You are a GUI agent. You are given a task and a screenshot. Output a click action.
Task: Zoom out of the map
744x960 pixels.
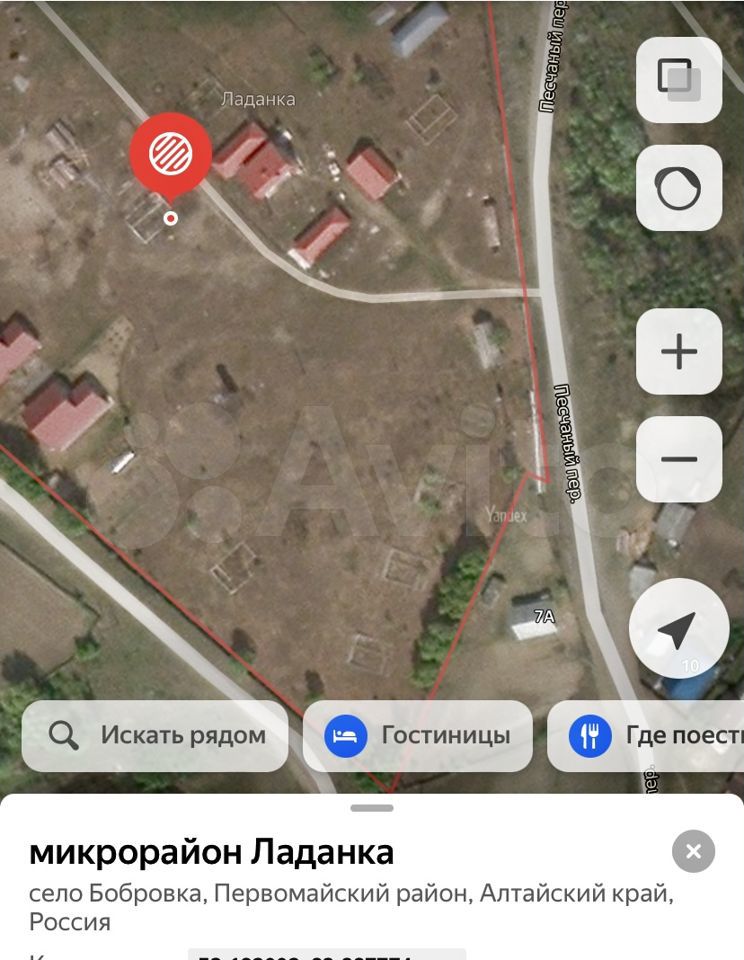(x=679, y=460)
